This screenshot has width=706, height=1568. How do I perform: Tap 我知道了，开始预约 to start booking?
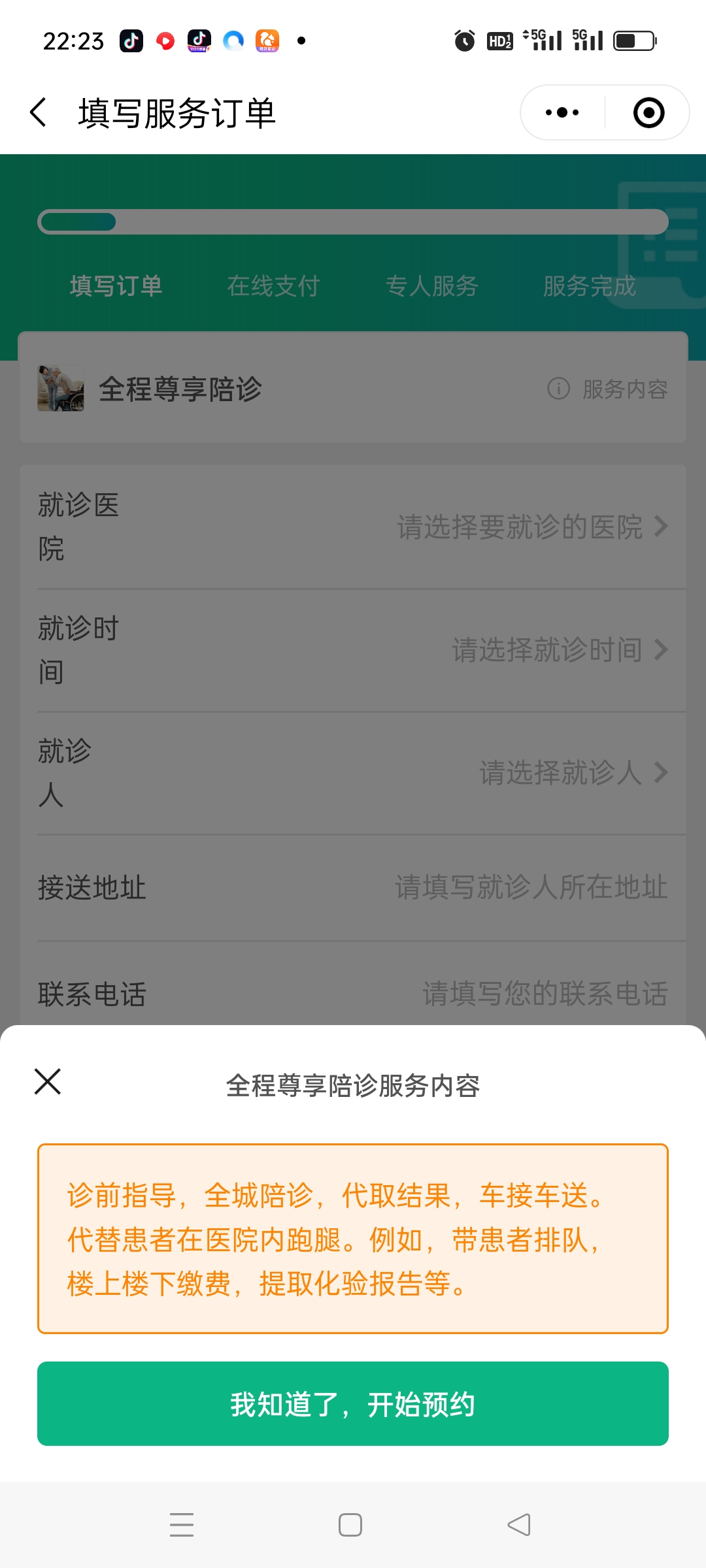[353, 1403]
